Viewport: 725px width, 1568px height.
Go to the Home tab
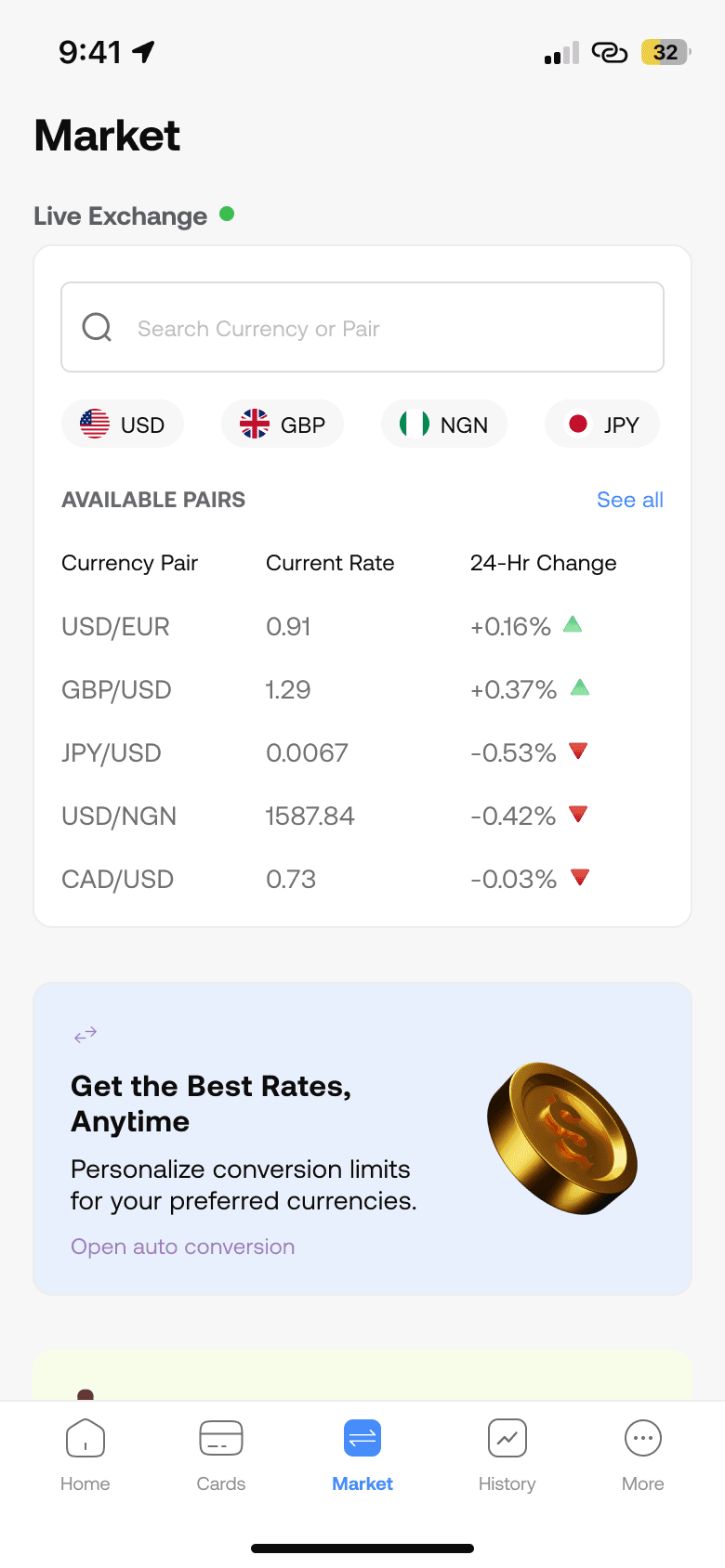point(86,1454)
